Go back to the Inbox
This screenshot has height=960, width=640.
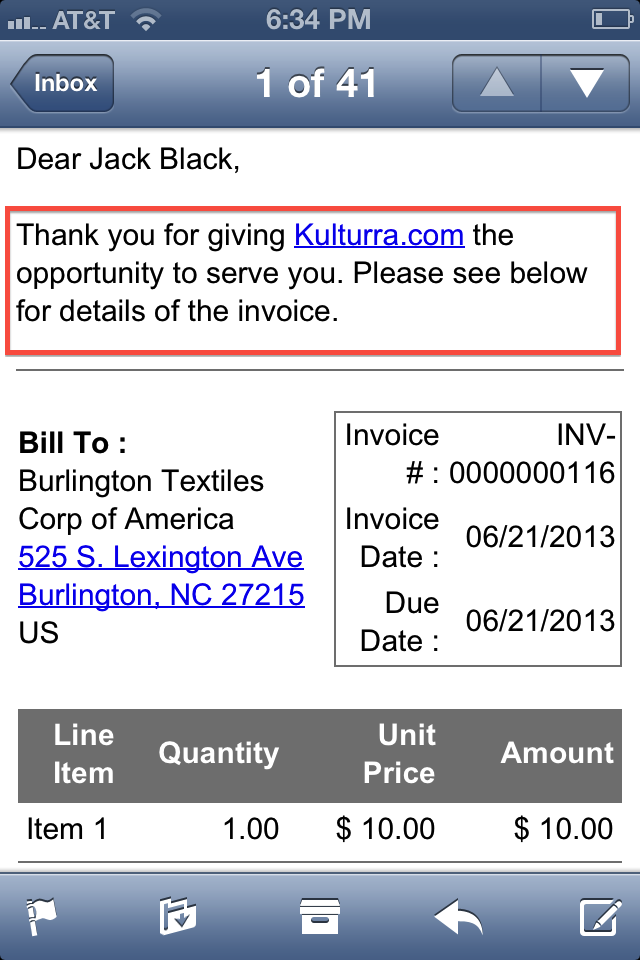63,83
